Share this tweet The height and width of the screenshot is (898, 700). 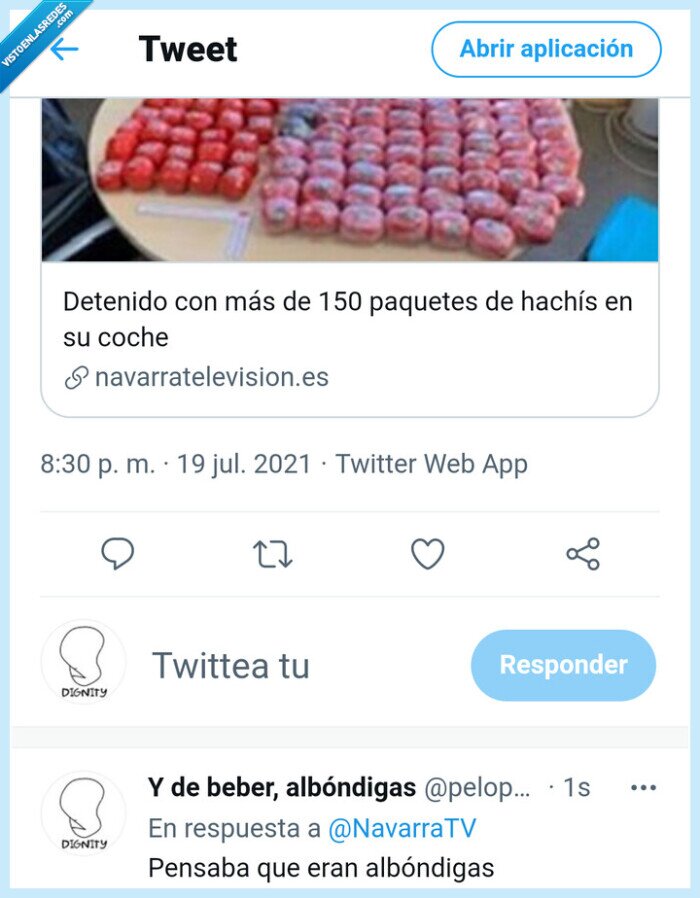coord(583,553)
